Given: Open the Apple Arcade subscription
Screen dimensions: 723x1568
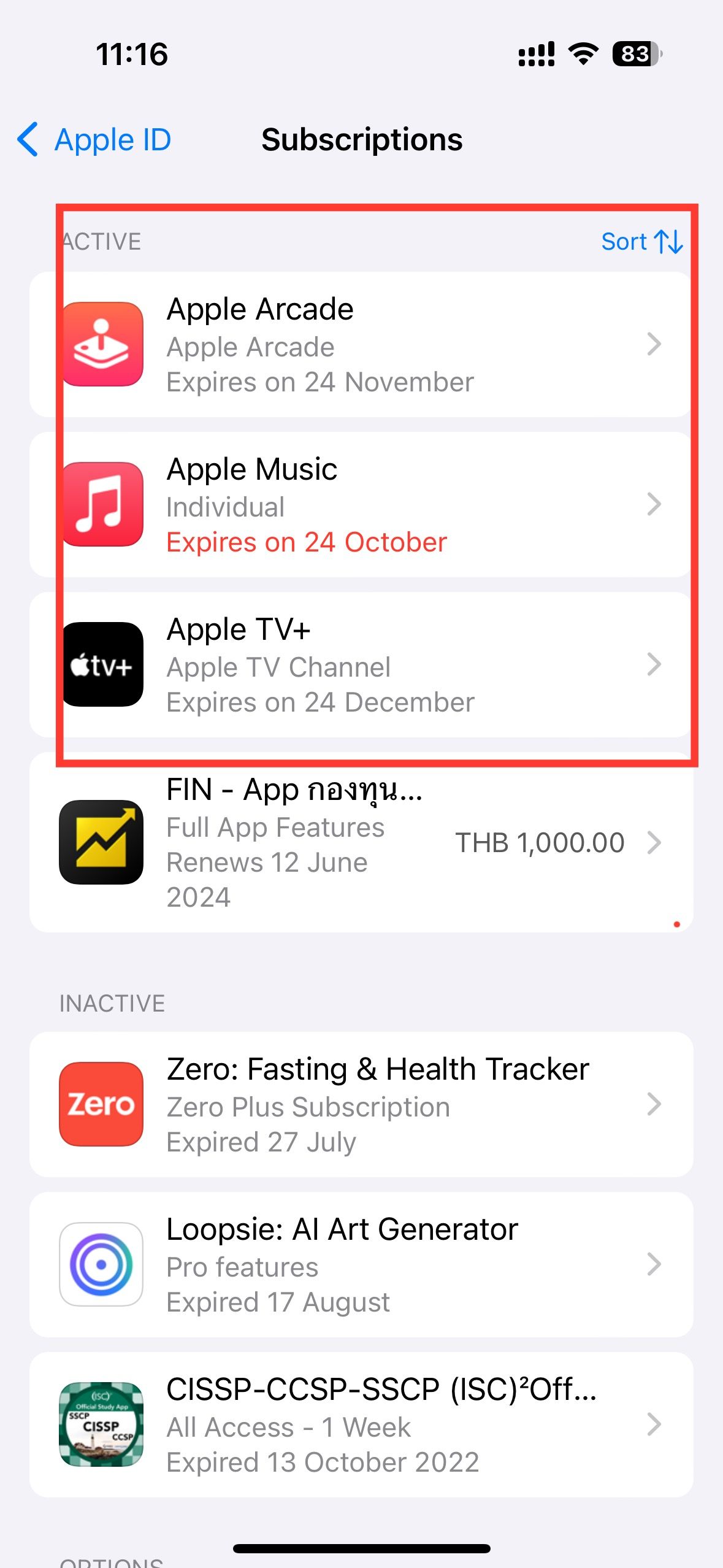Looking at the screenshot, I should coord(361,345).
